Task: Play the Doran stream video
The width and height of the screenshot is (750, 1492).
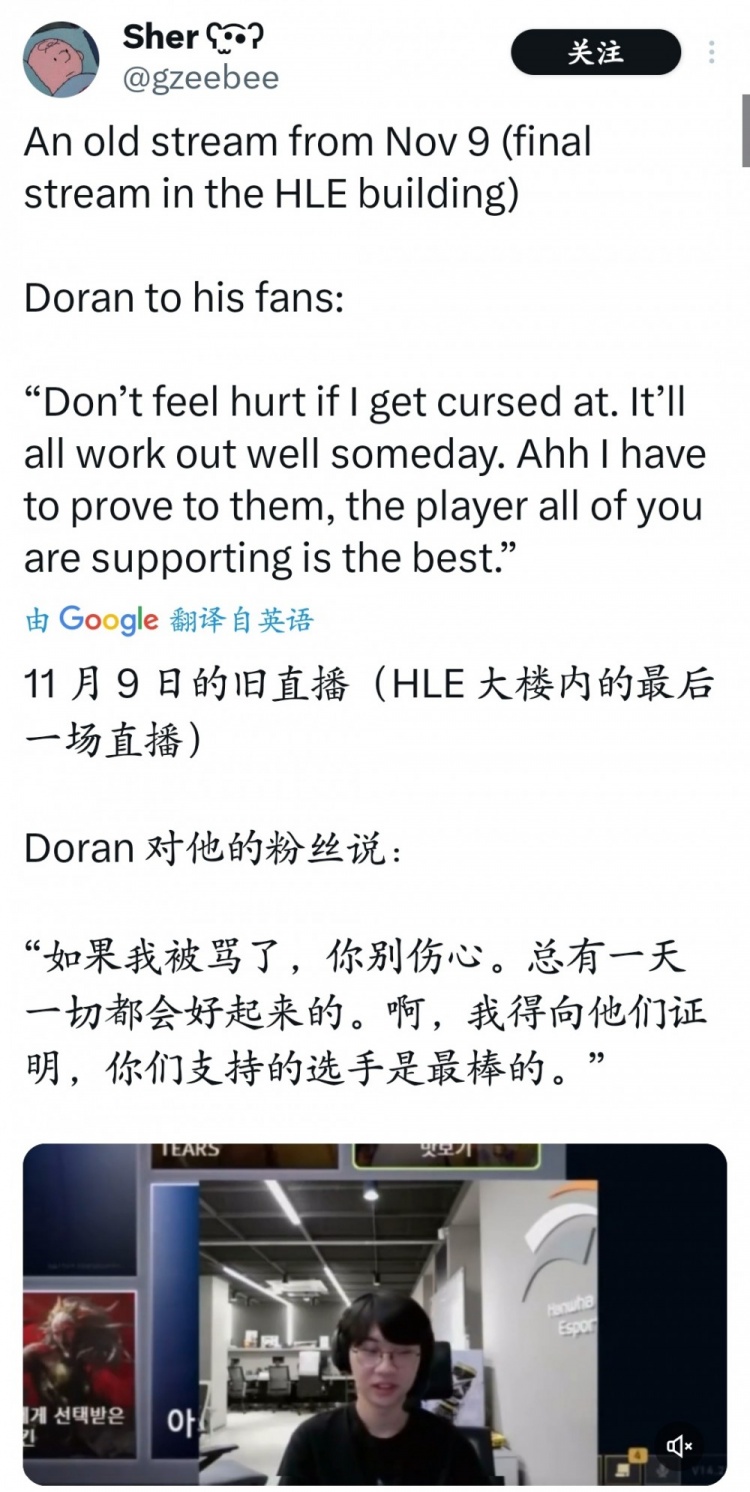Action: tap(375, 1314)
